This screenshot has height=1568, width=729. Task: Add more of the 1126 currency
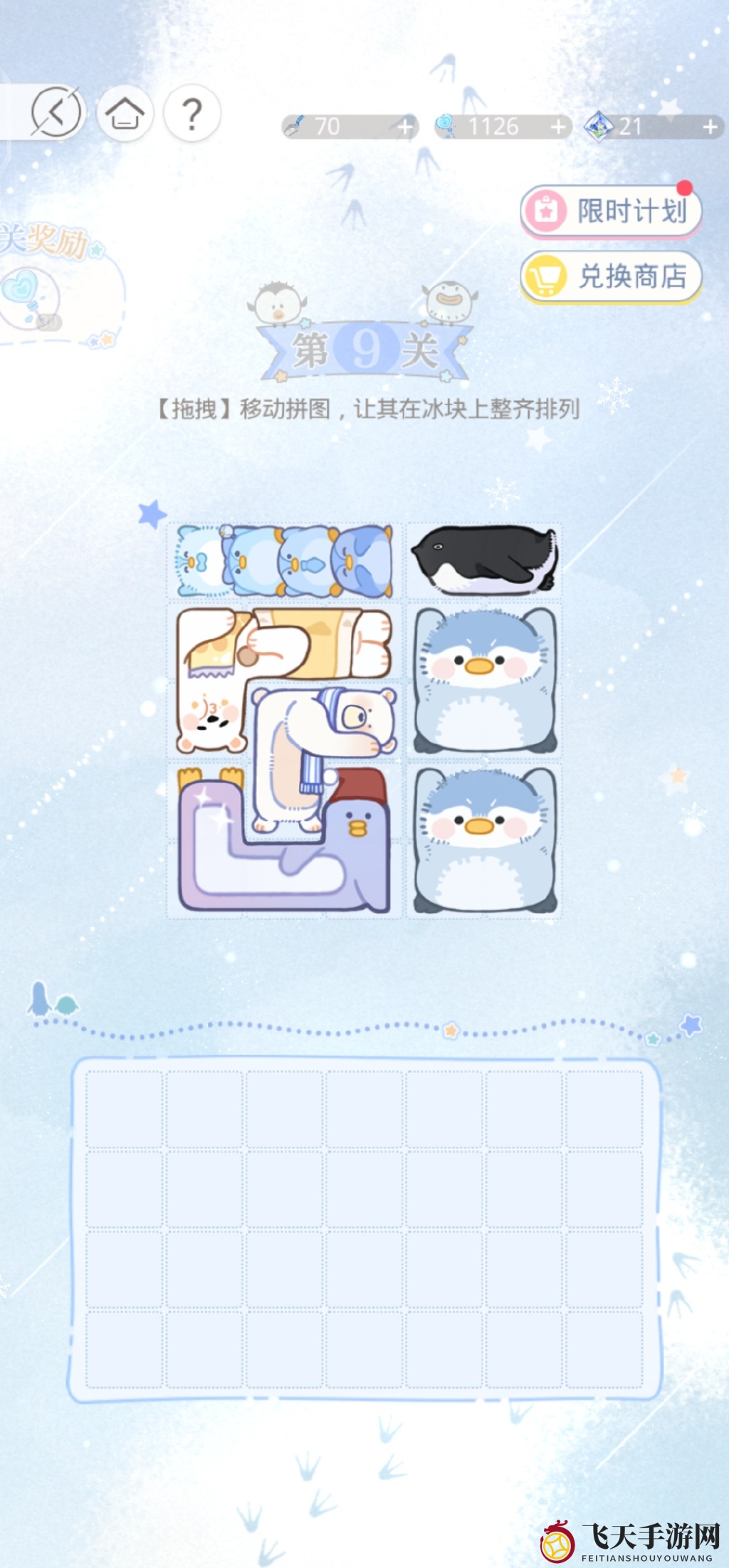[559, 127]
